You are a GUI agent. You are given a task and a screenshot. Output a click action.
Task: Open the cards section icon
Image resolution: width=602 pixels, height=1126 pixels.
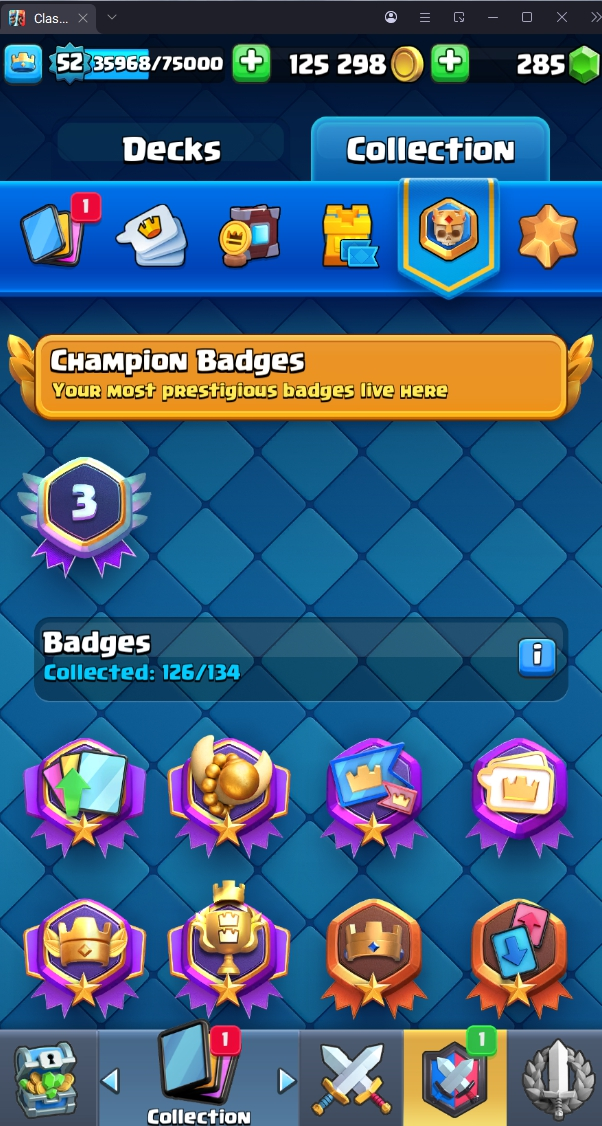(55, 233)
